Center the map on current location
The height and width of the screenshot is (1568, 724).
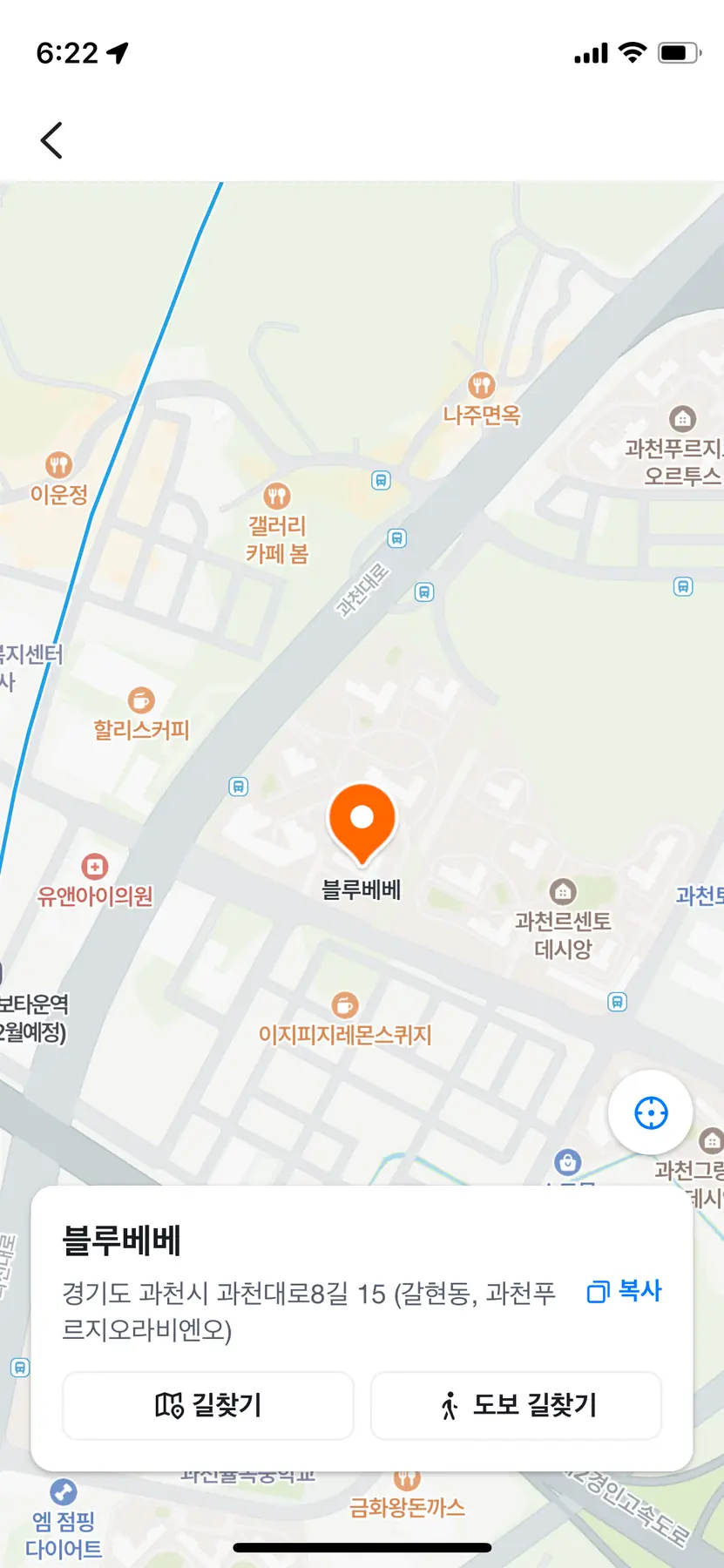[x=651, y=1112]
